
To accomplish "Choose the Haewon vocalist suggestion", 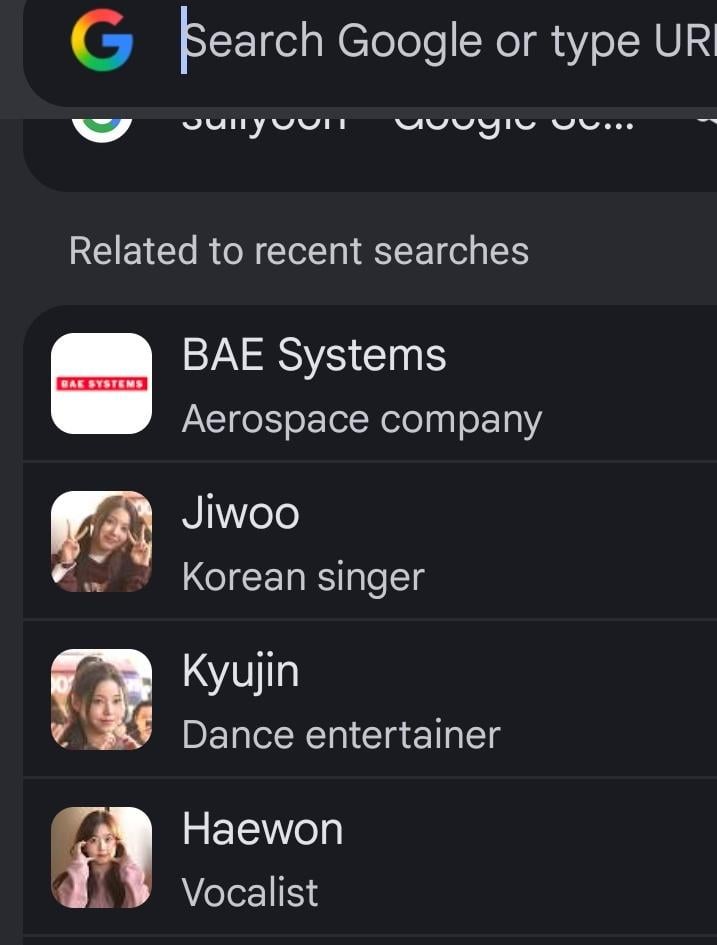I will click(370, 858).
